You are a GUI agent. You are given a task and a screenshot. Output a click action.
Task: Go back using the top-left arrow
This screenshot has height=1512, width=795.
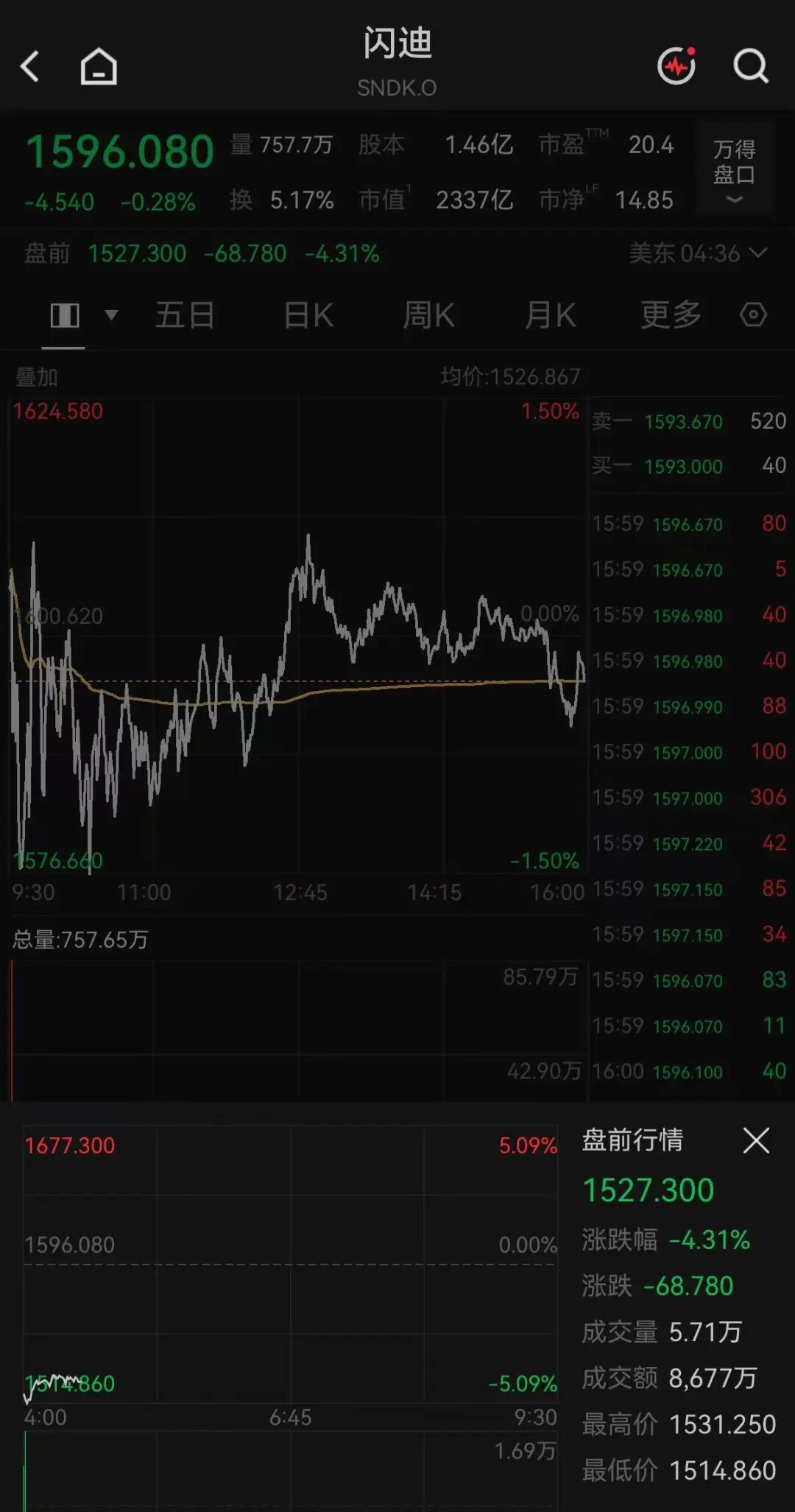[x=29, y=66]
